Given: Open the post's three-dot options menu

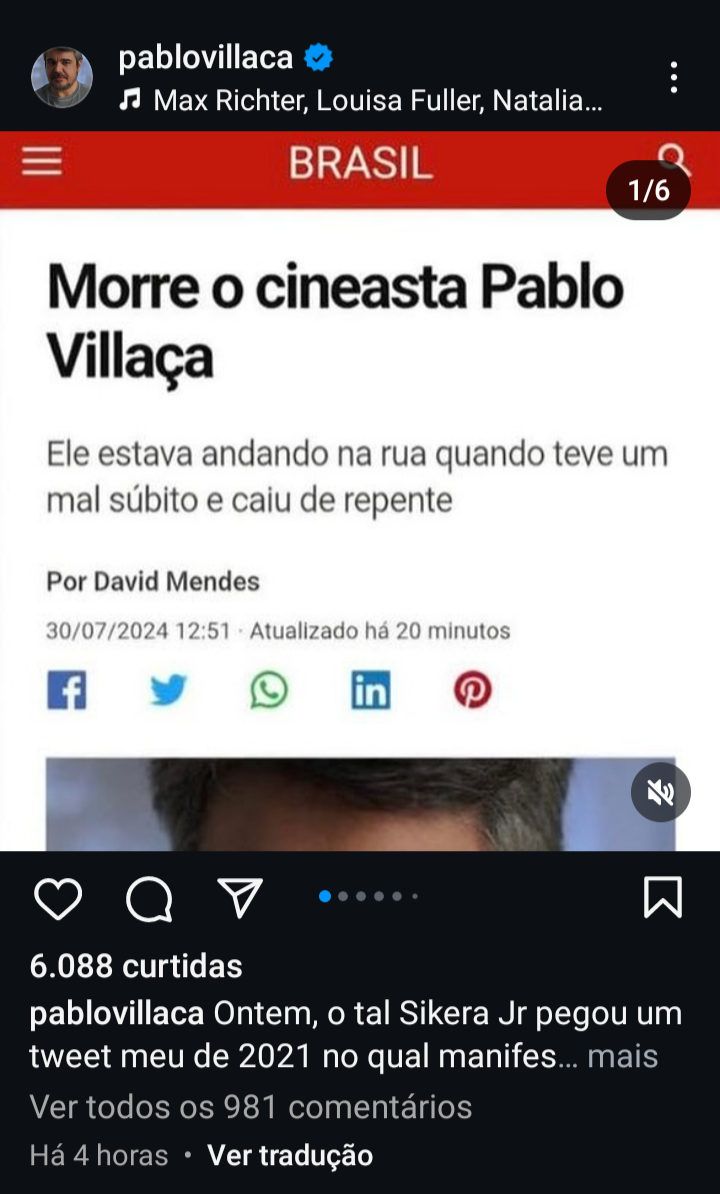Looking at the screenshot, I should click(x=674, y=78).
